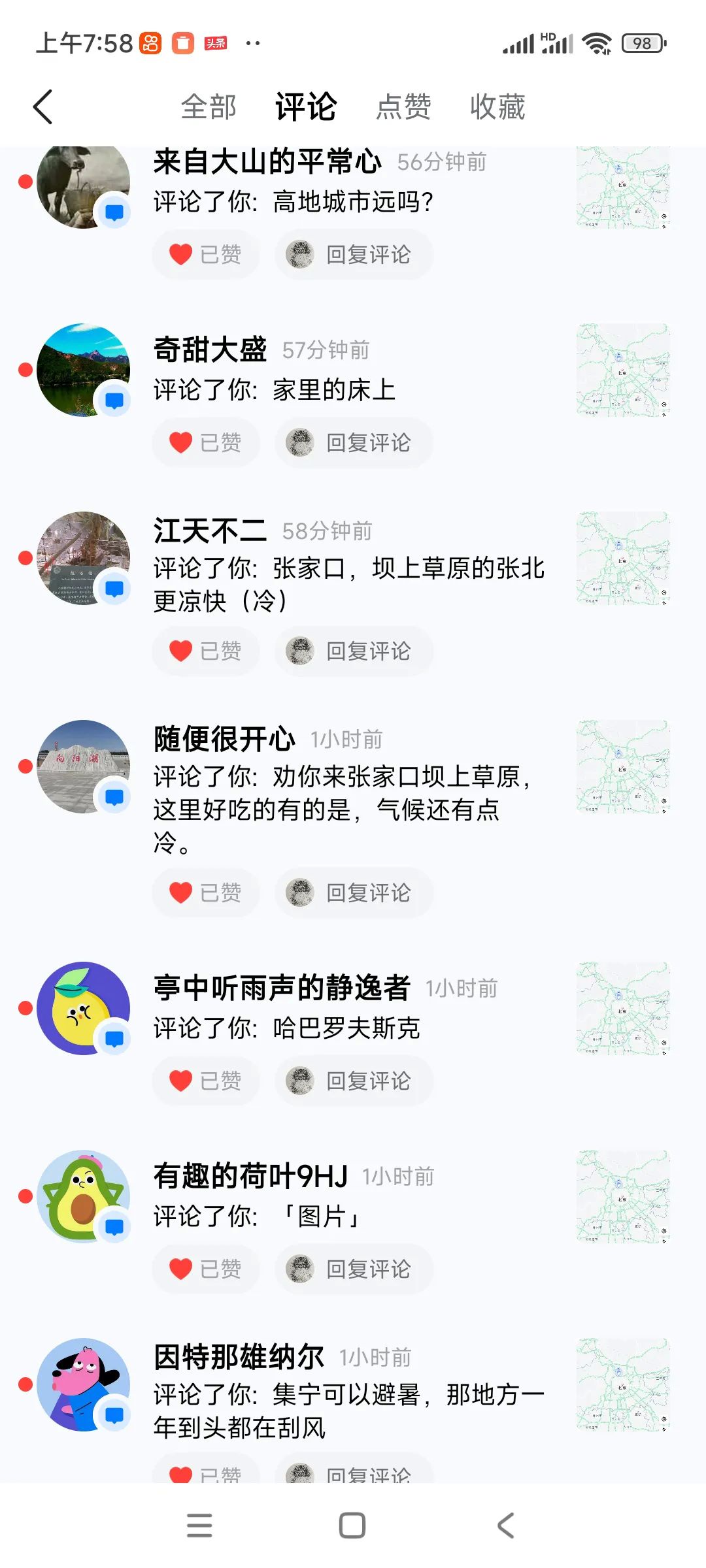Tap the system home button

(352, 1526)
